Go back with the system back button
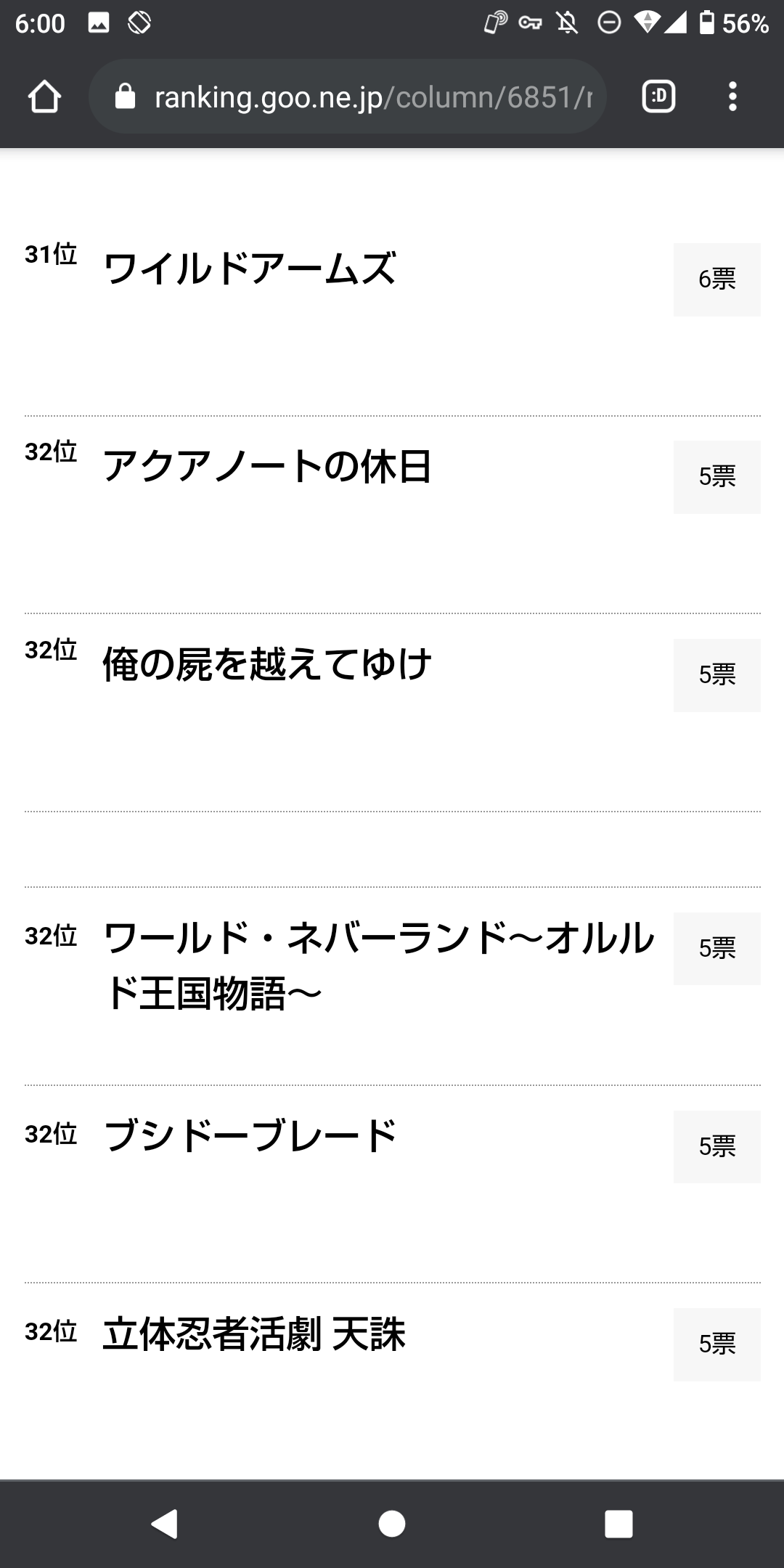784x1568 pixels. [x=165, y=1523]
